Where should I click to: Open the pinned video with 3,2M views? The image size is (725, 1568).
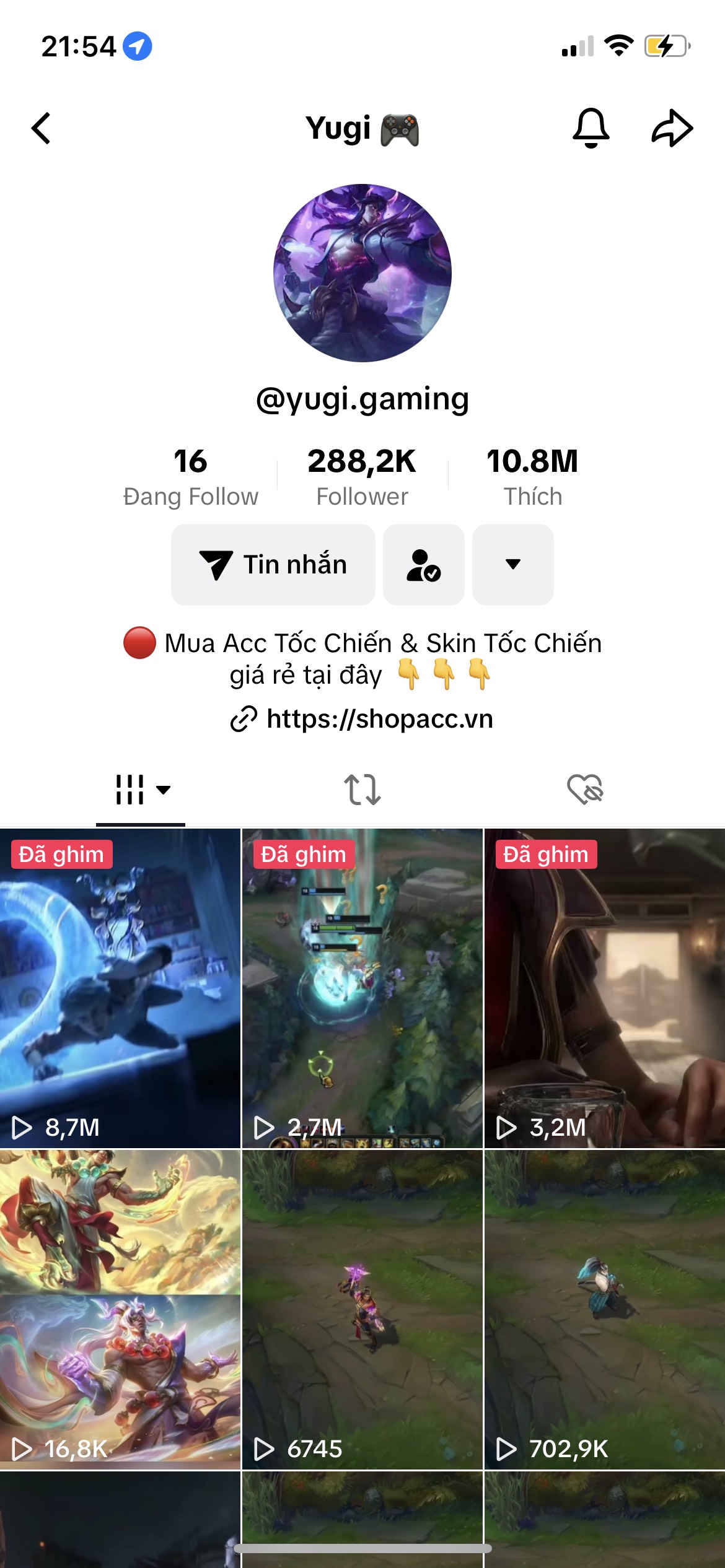605,988
